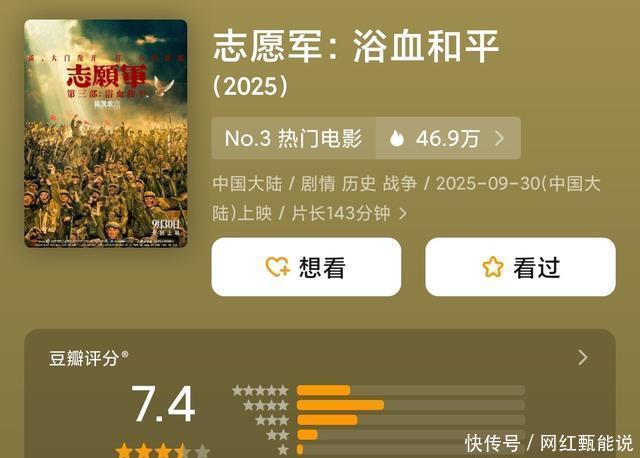Open the 豆瓣评分 rating details chevron

pyautogui.click(x=583, y=357)
